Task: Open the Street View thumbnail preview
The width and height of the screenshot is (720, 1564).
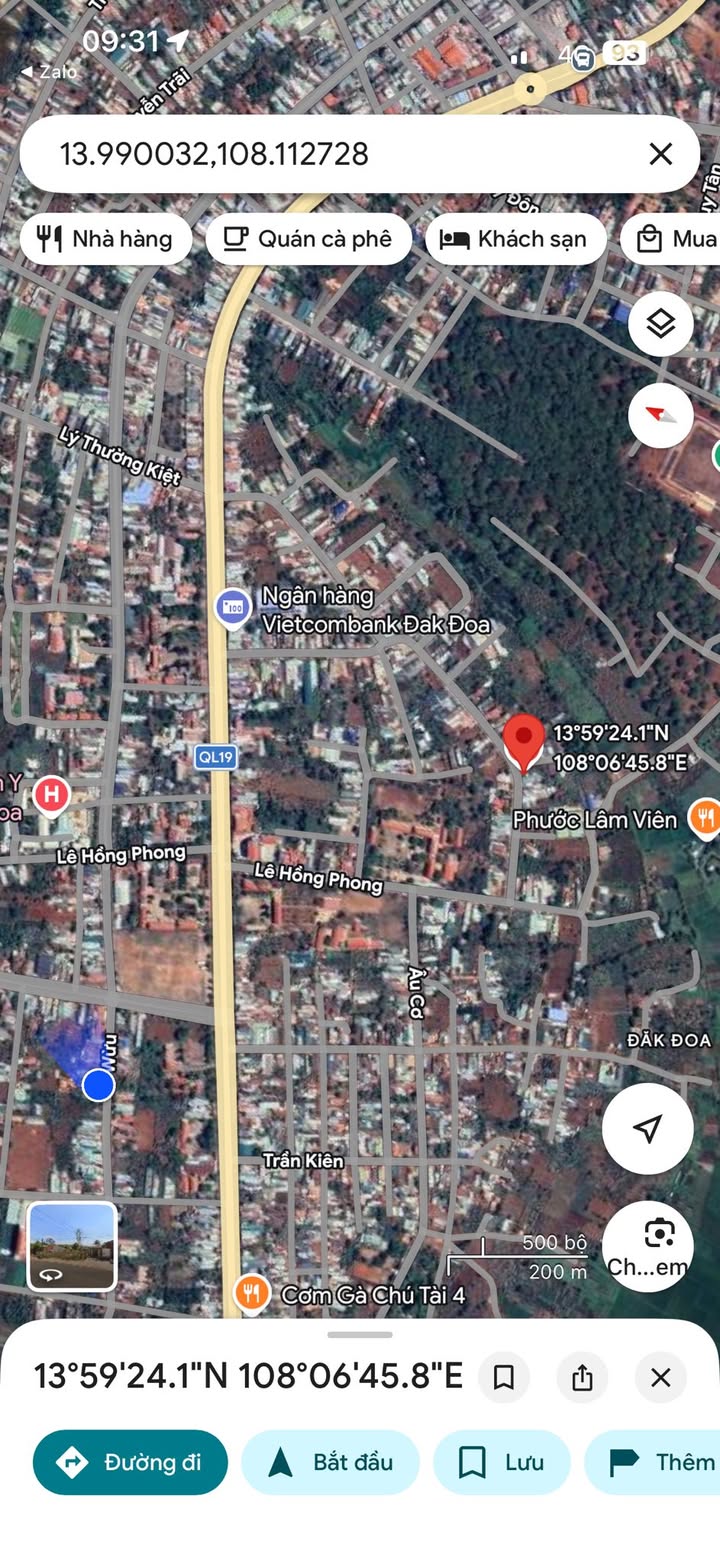Action: click(72, 1246)
